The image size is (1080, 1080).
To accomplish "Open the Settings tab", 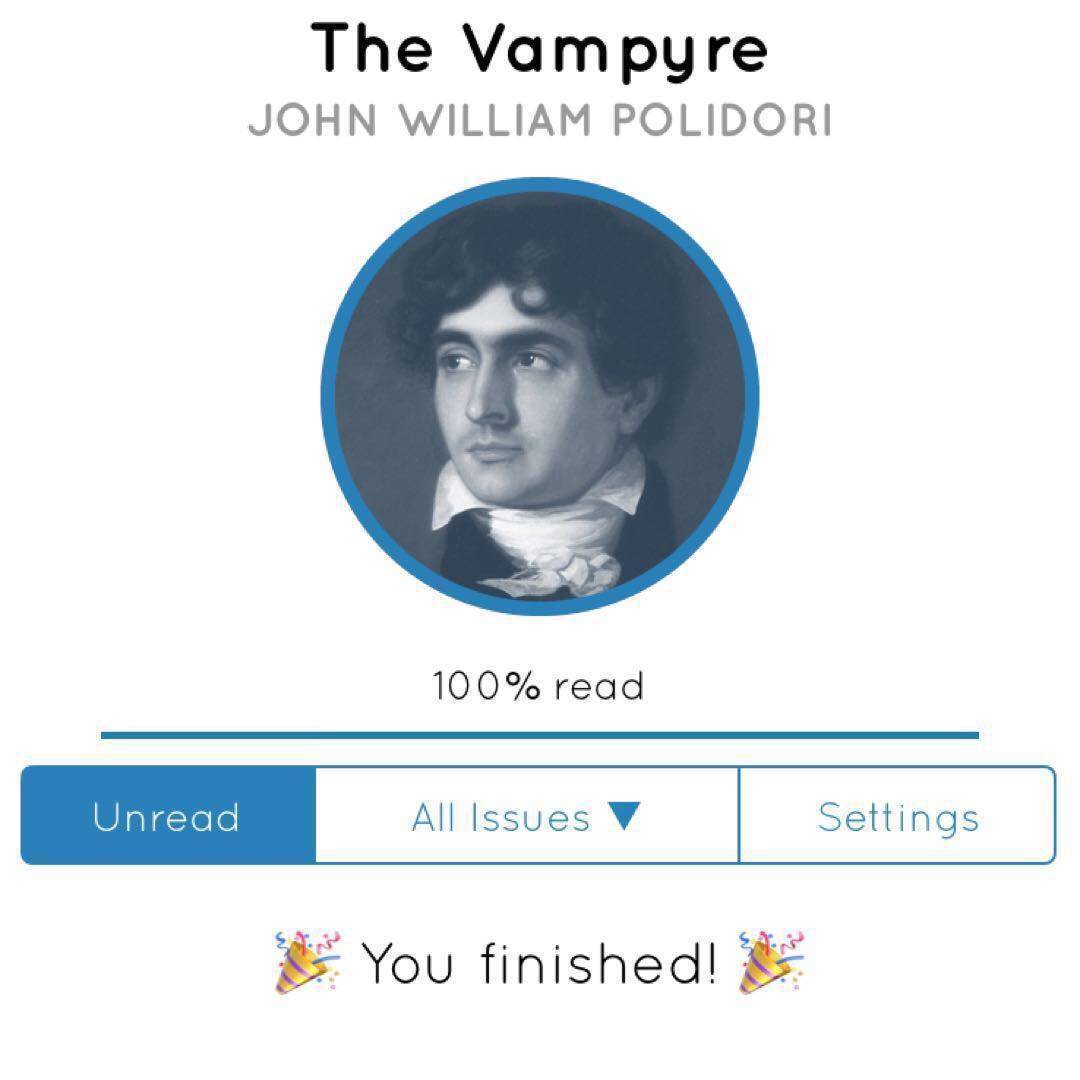I will tap(897, 816).
